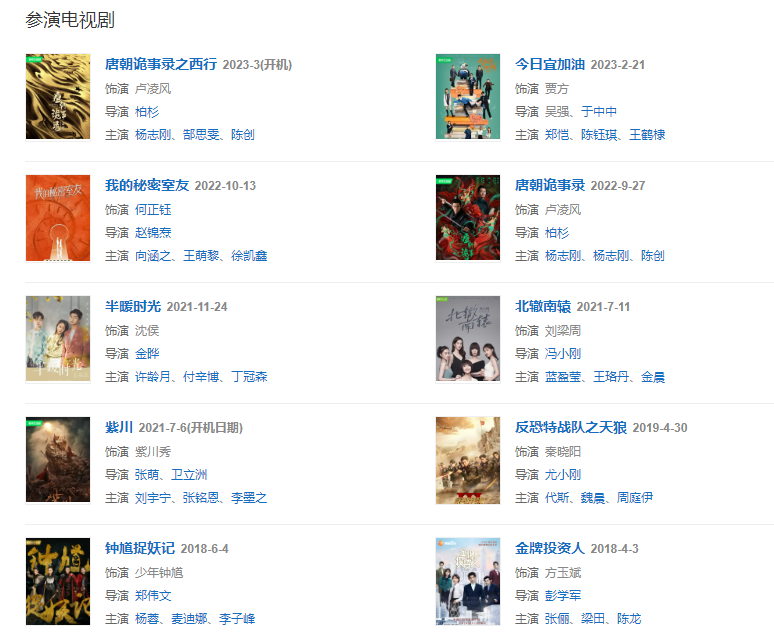774x640 pixels.
Task: Open actor 刘宇宁's page
Action: pos(153,498)
